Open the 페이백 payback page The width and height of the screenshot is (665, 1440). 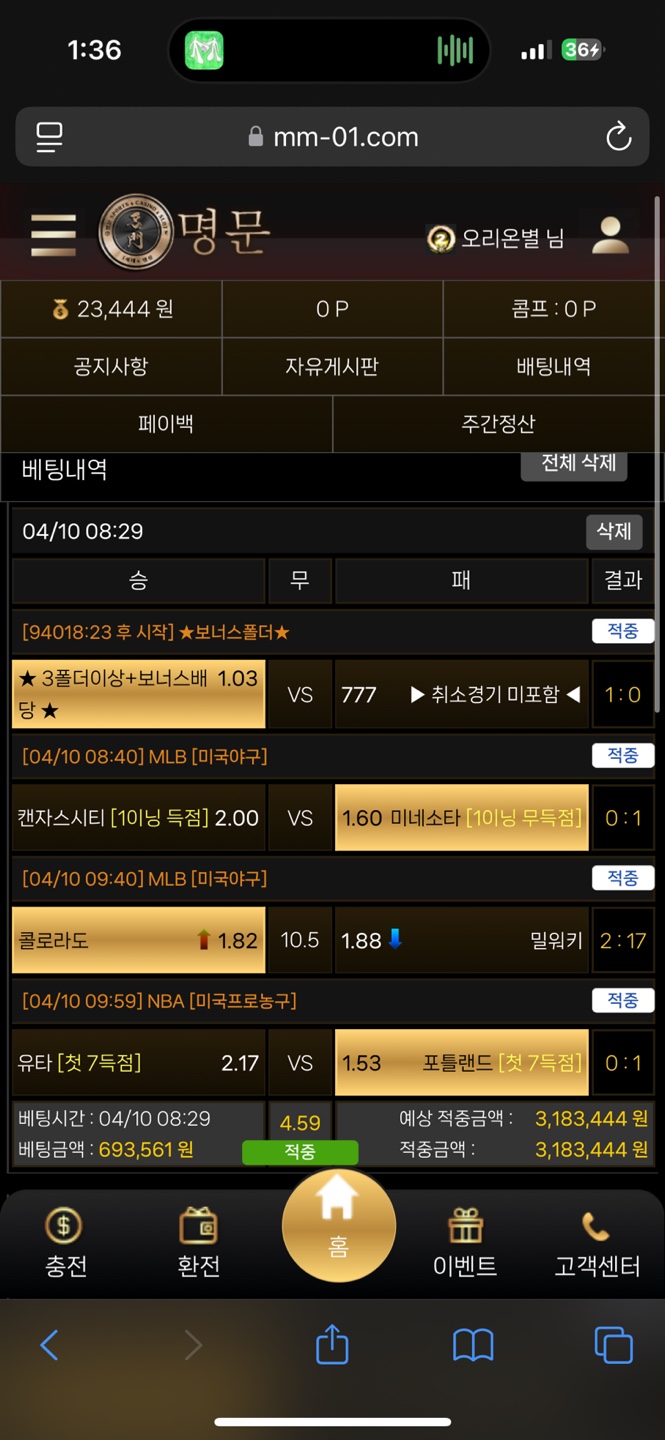point(166,423)
